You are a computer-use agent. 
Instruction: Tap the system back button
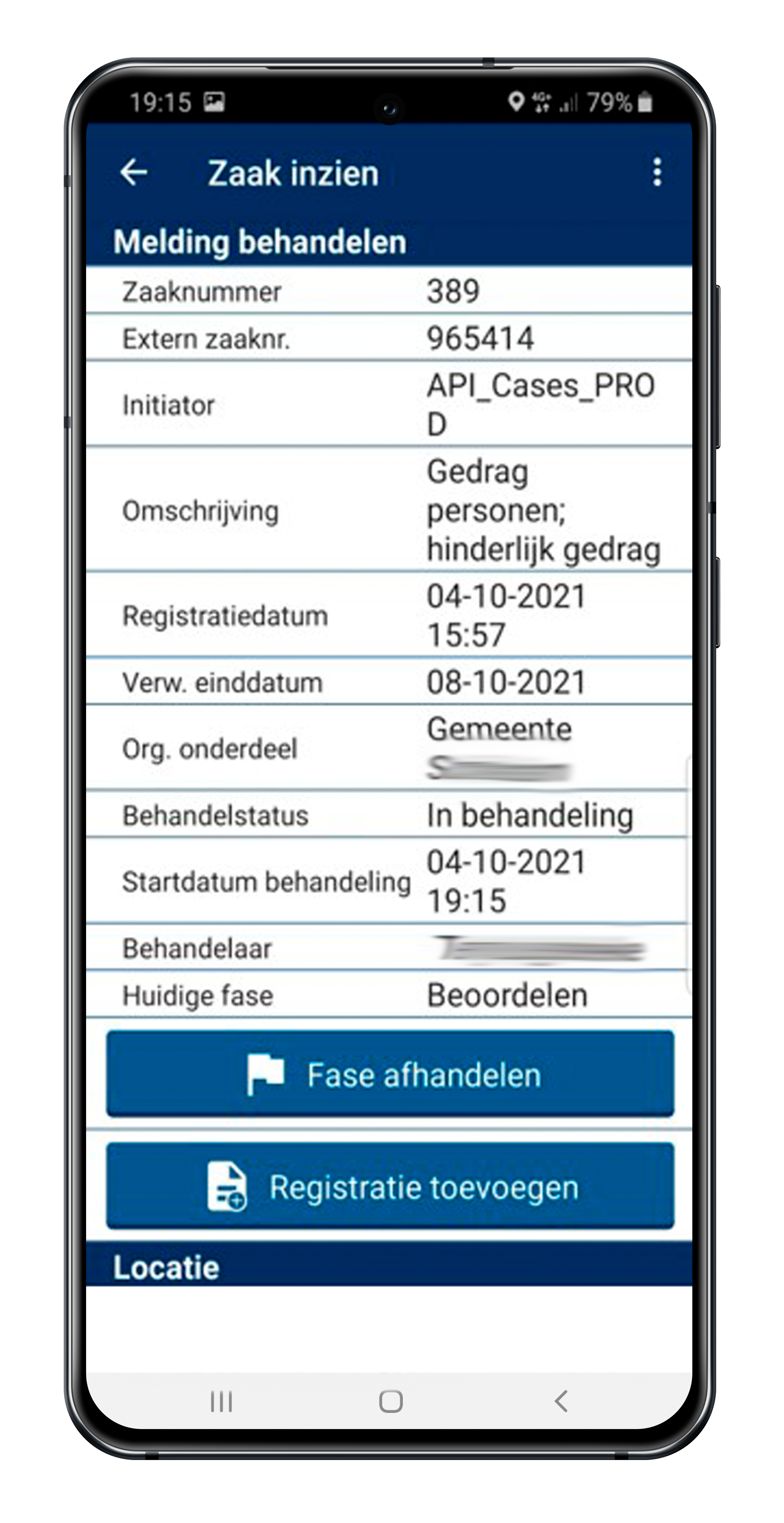click(560, 1401)
